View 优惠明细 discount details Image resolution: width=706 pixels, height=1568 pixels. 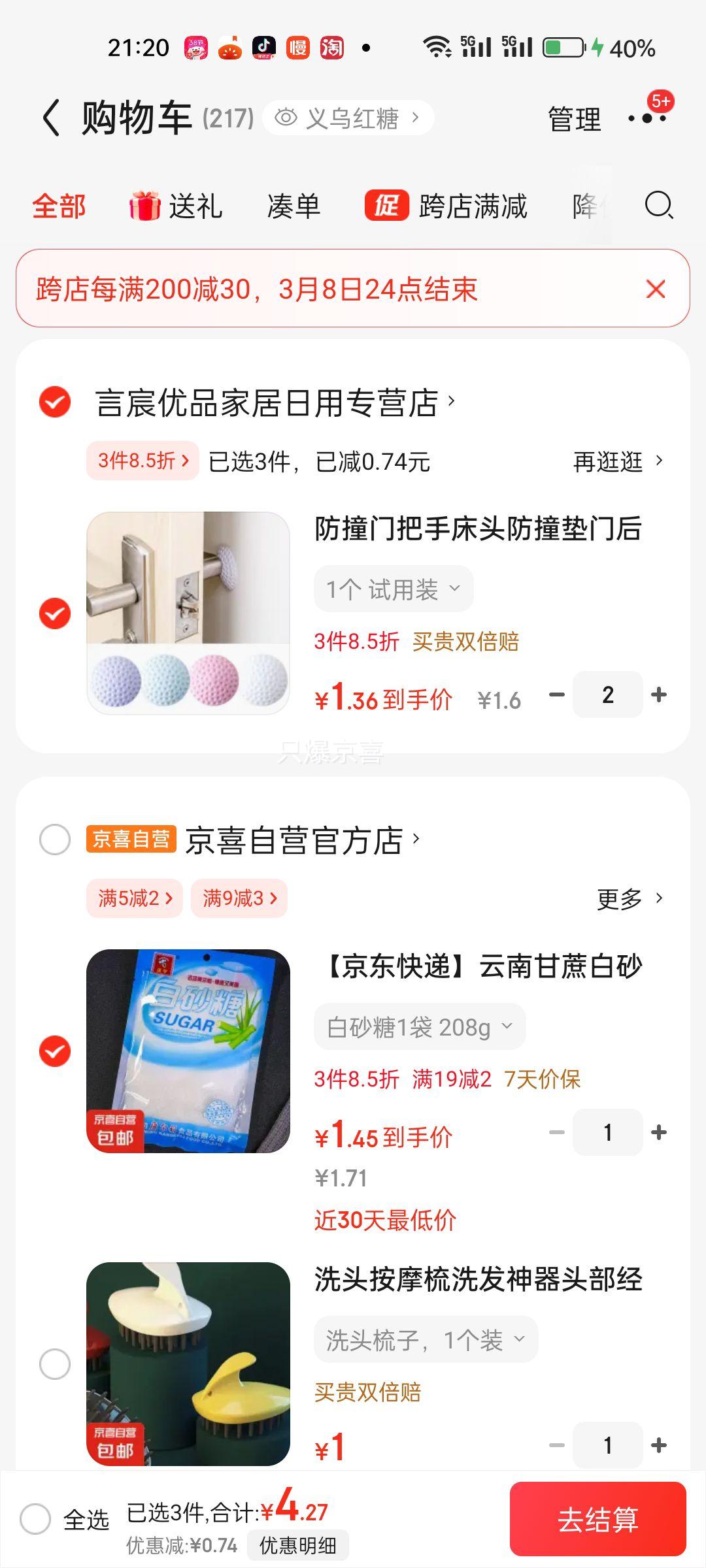[297, 1545]
